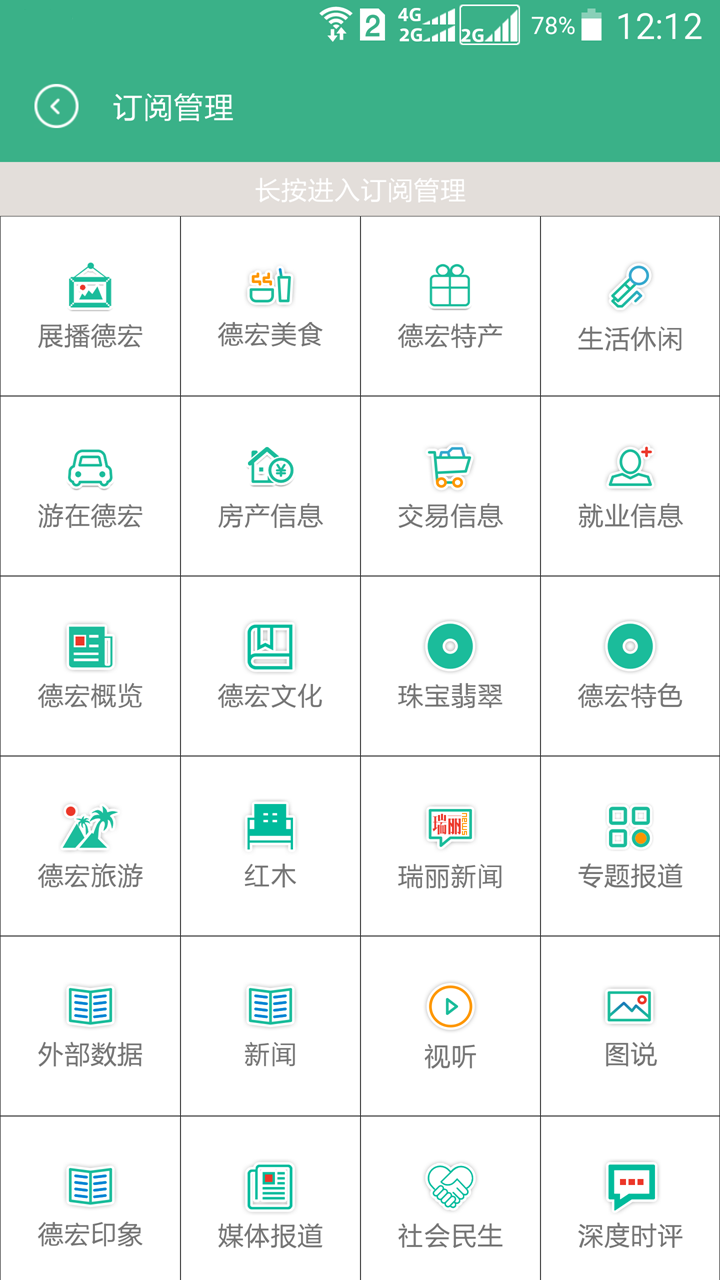Open the 深度时评 category
Viewport: 720px width, 1280px height.
point(630,1206)
